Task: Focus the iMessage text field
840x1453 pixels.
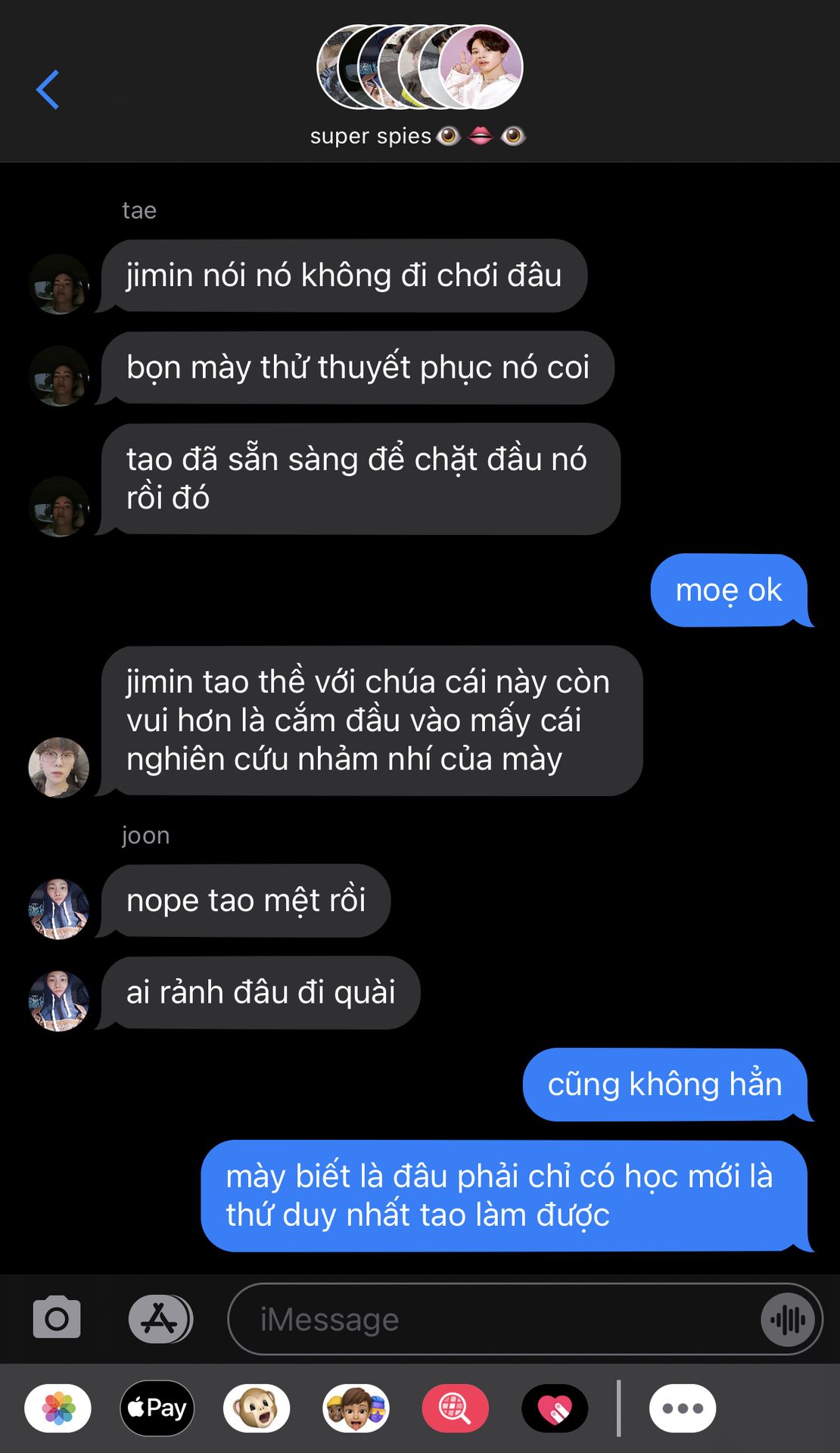Action: tap(492, 1319)
